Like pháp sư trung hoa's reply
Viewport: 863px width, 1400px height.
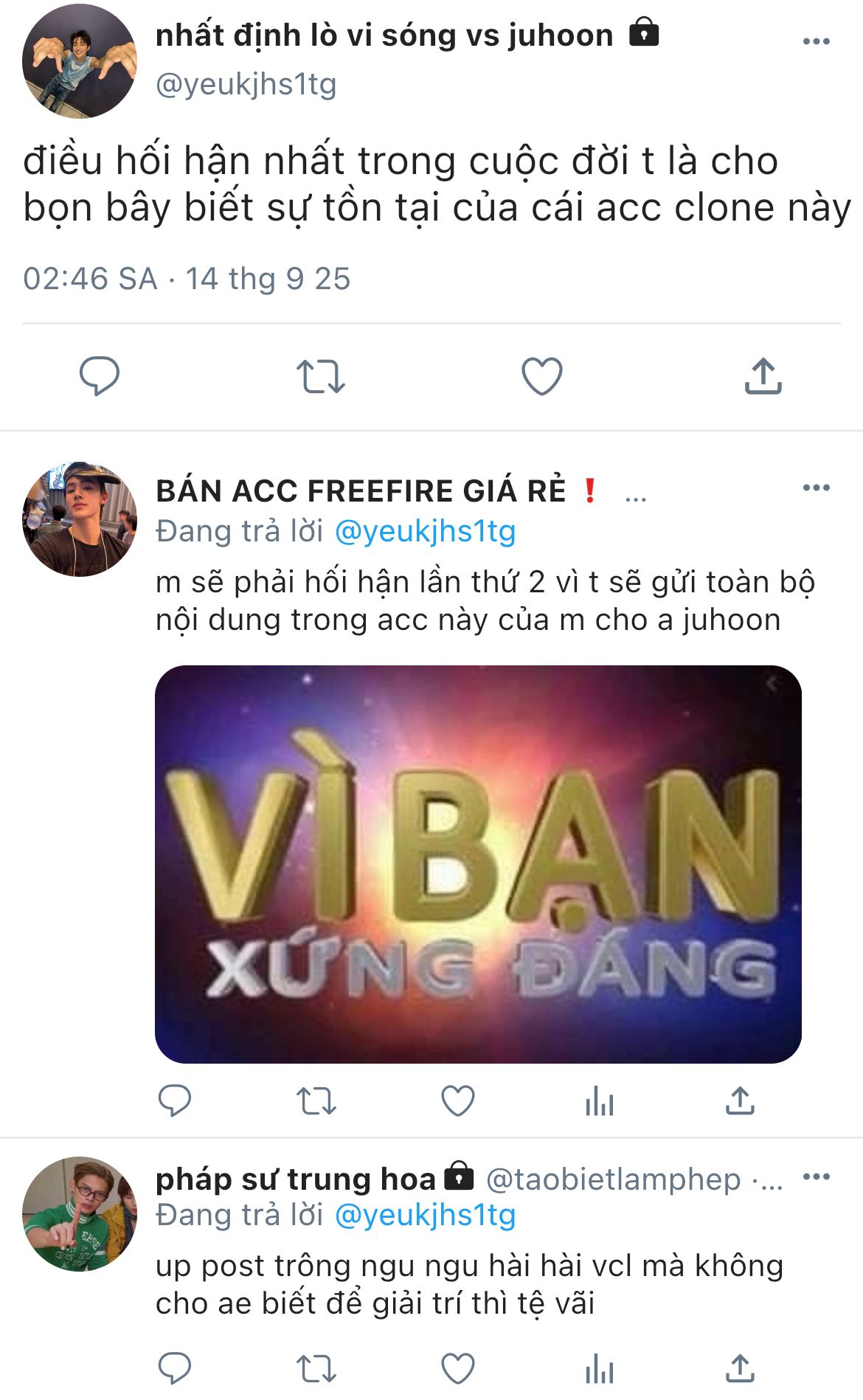point(458,1369)
